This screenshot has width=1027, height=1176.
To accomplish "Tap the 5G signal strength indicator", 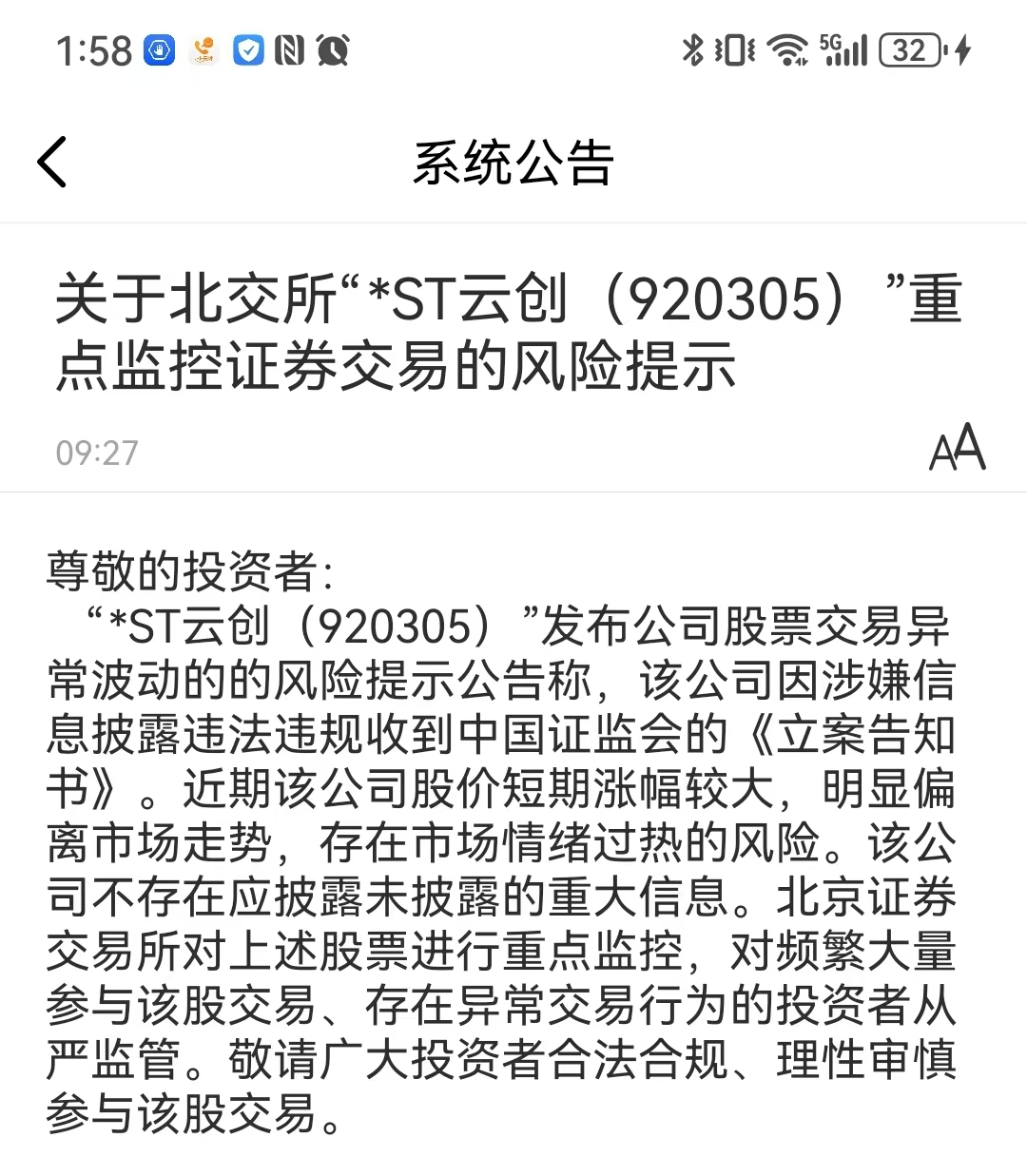I will [846, 52].
